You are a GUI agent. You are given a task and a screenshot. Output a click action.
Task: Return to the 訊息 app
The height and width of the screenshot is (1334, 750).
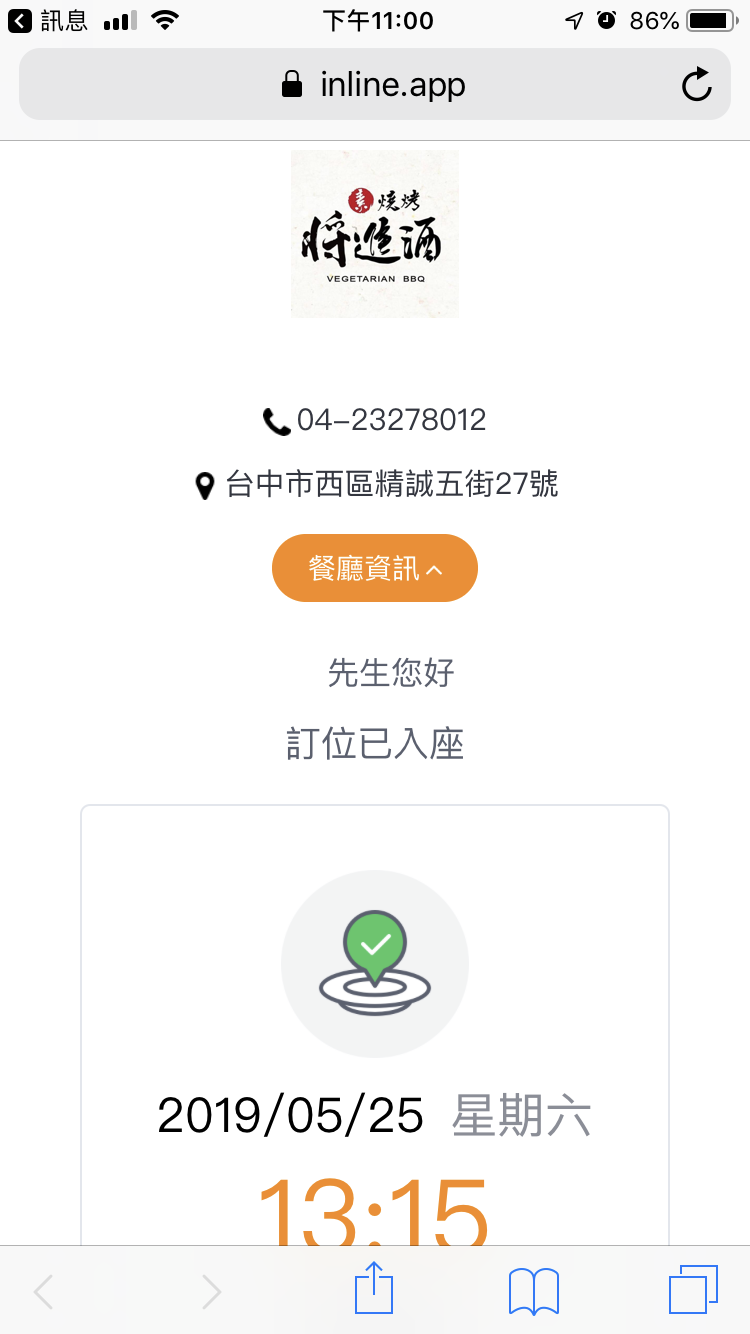pos(48,20)
